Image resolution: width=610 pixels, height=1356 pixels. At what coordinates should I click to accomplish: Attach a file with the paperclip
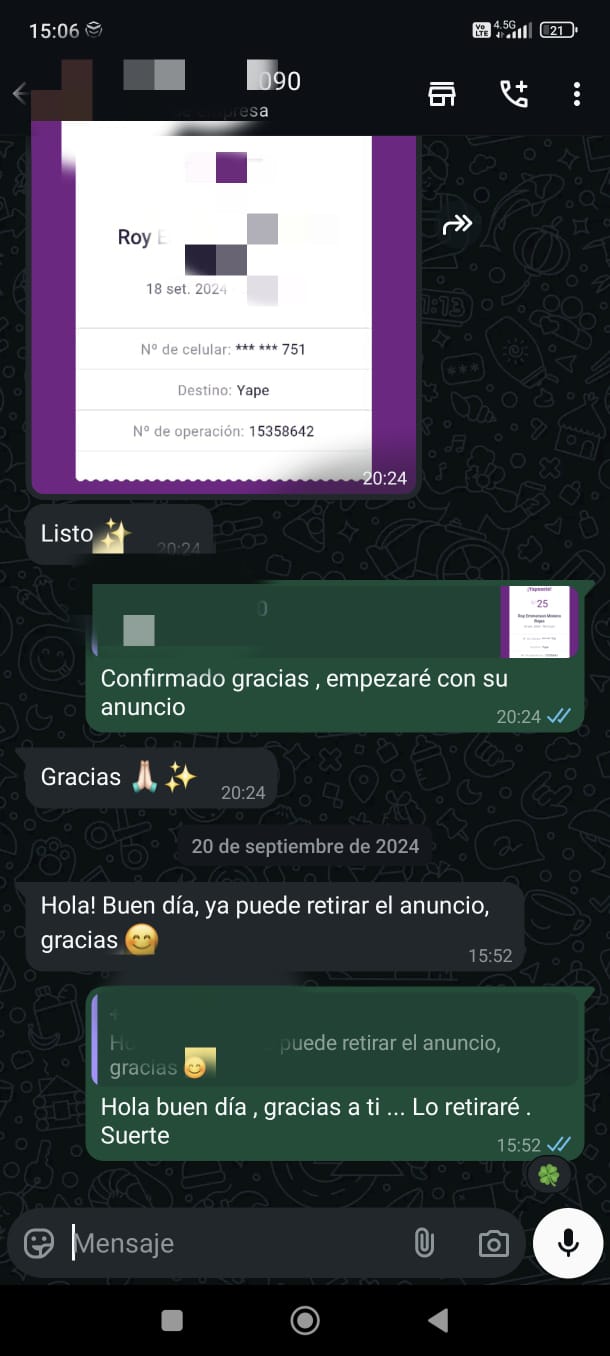[424, 1243]
